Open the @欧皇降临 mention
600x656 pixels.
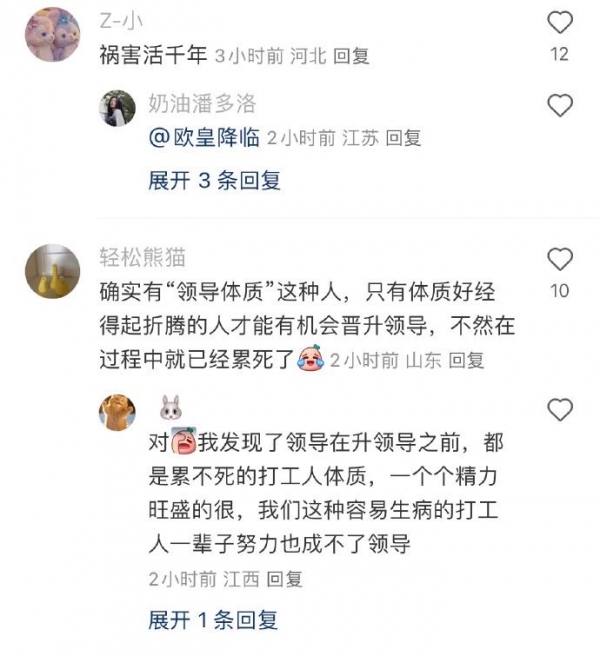[x=204, y=138]
